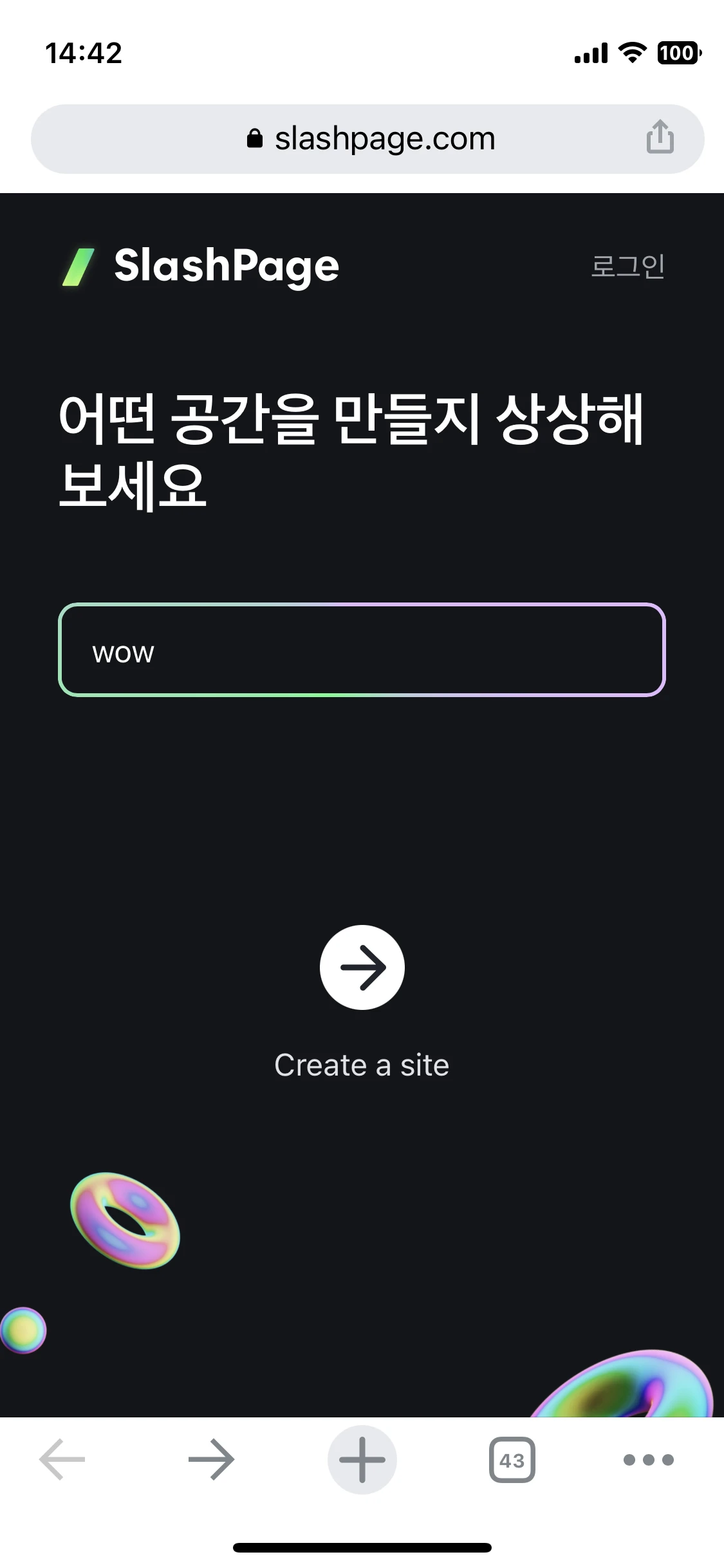Tap the 로그인 login link
Viewport: 724px width, 1568px height.
627,266
